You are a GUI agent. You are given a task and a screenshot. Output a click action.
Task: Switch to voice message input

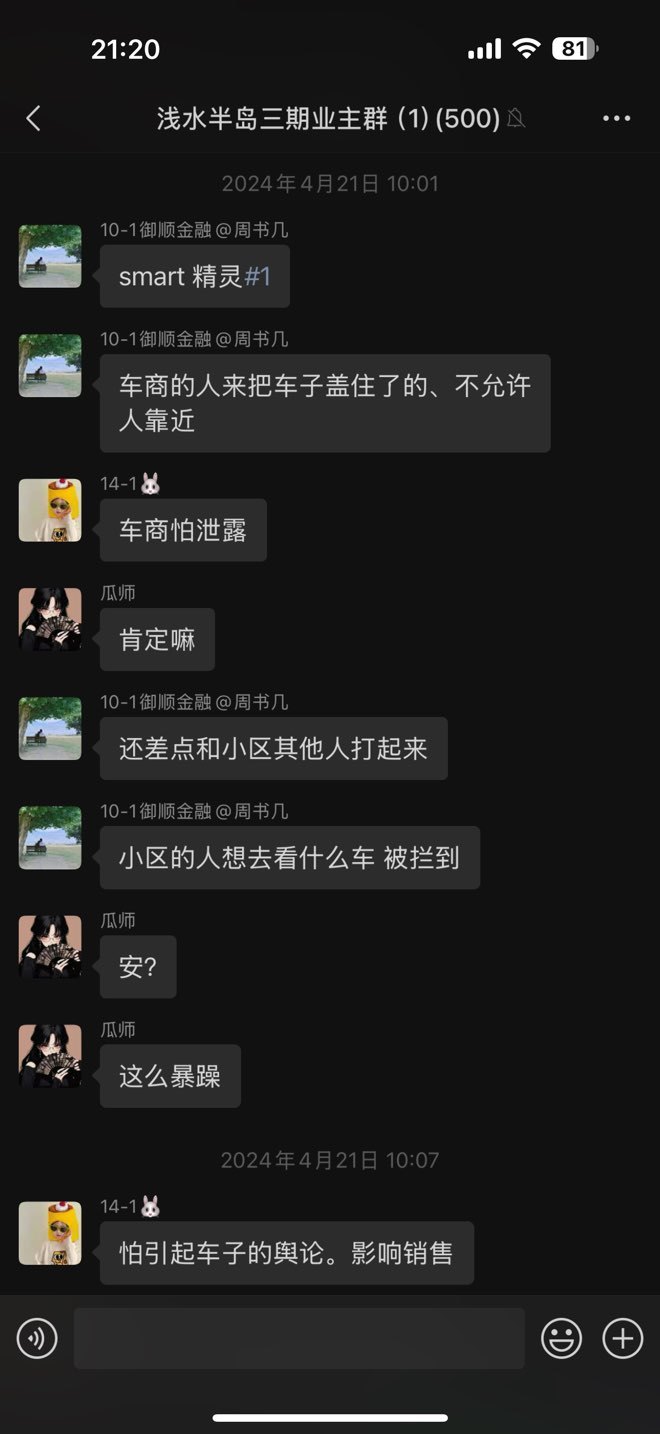tap(38, 1338)
